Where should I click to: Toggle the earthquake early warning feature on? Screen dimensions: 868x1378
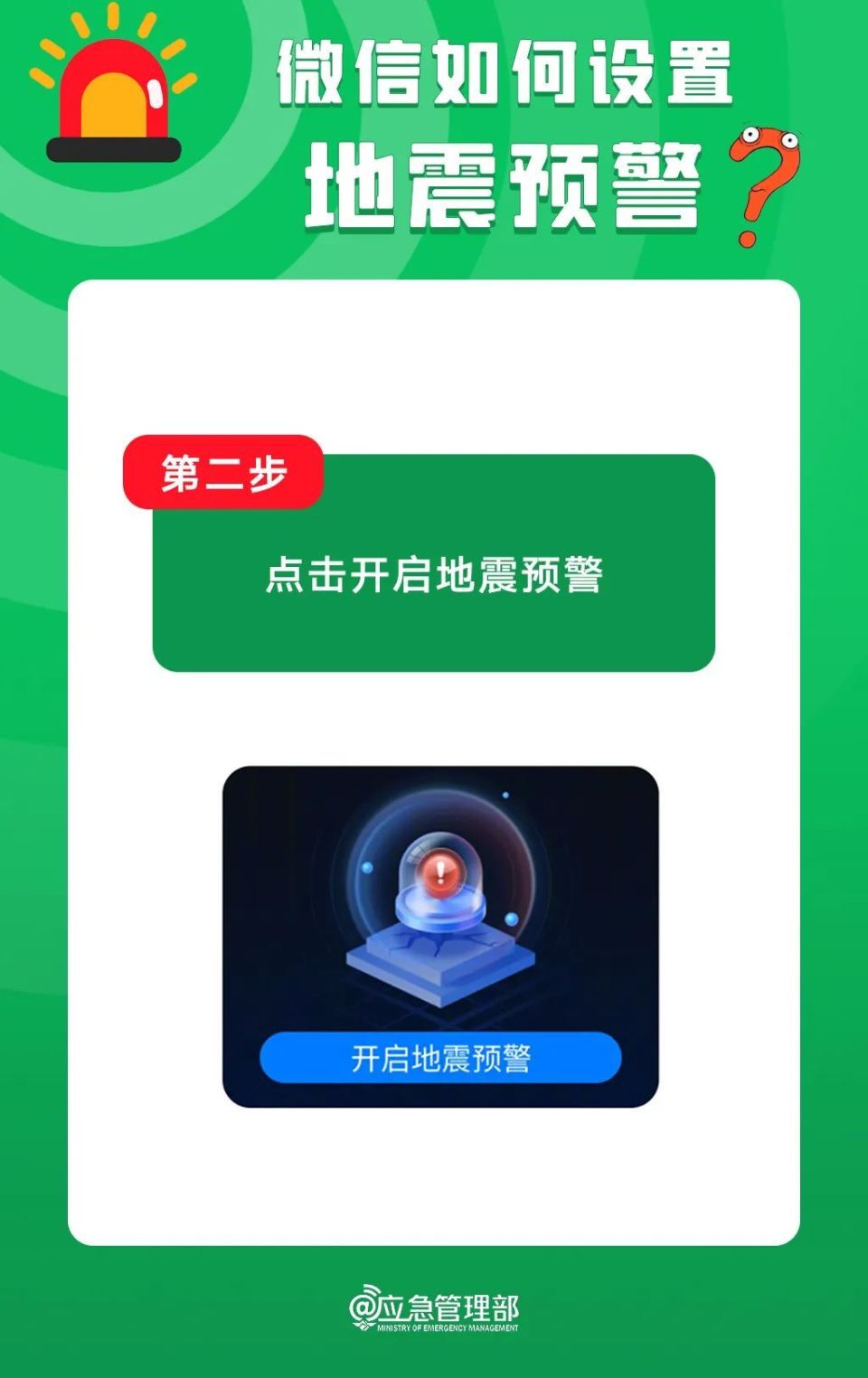[x=440, y=1056]
